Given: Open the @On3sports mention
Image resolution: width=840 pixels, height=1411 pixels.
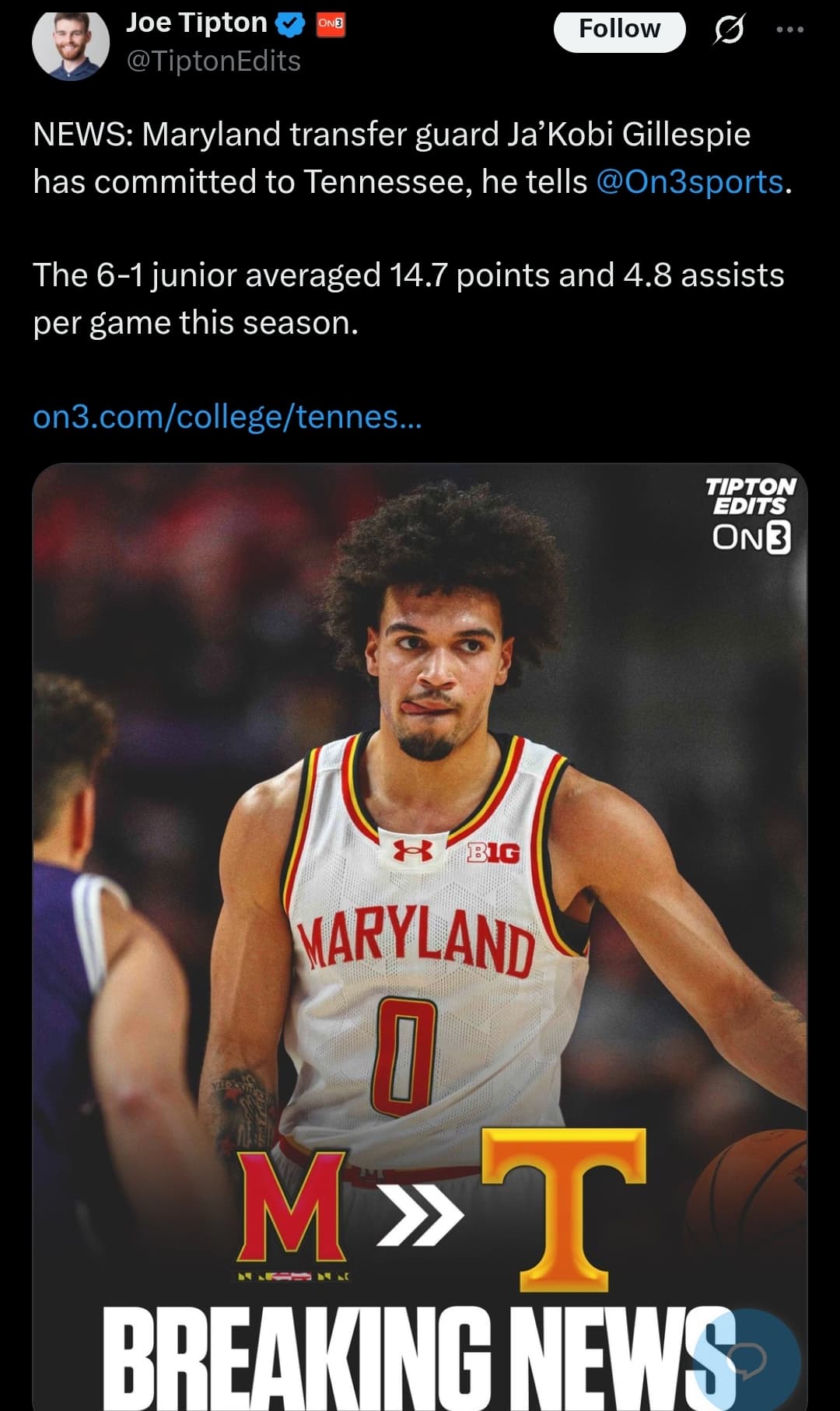Looking at the screenshot, I should [x=690, y=182].
